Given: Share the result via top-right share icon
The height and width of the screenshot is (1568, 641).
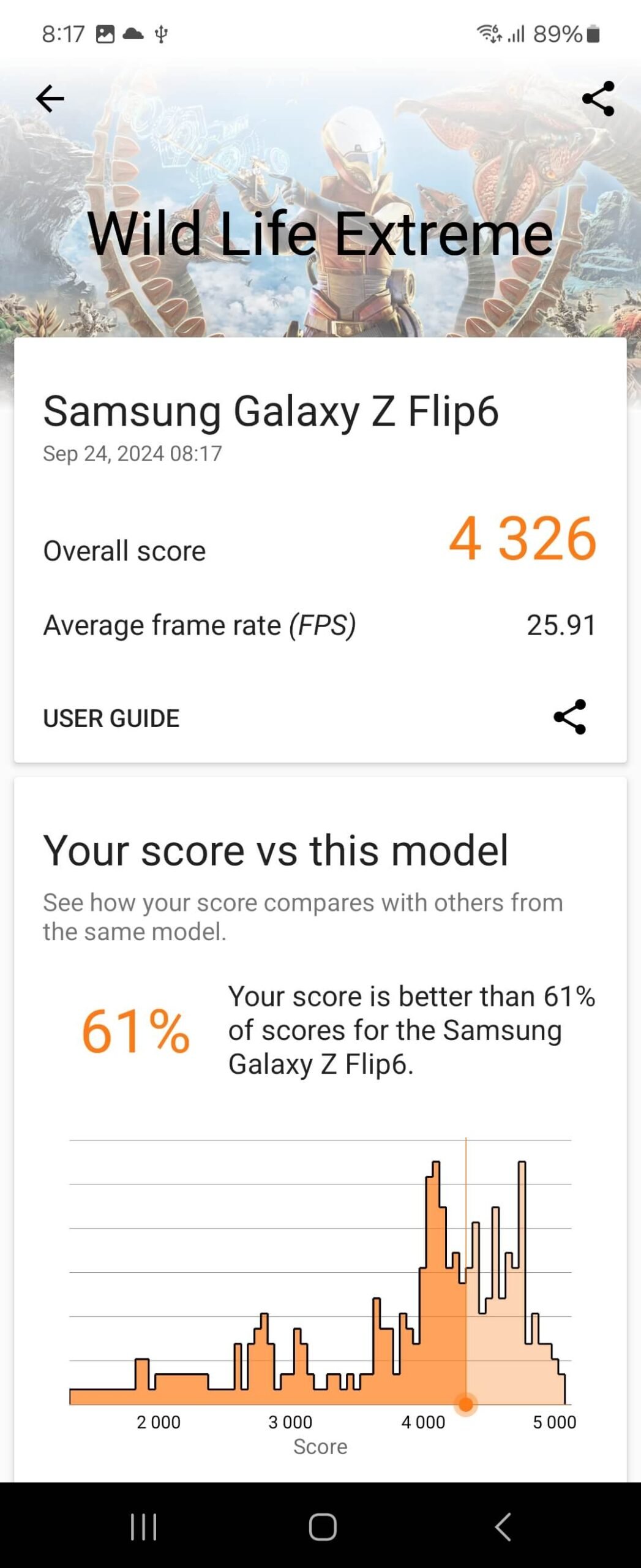Looking at the screenshot, I should (x=598, y=99).
